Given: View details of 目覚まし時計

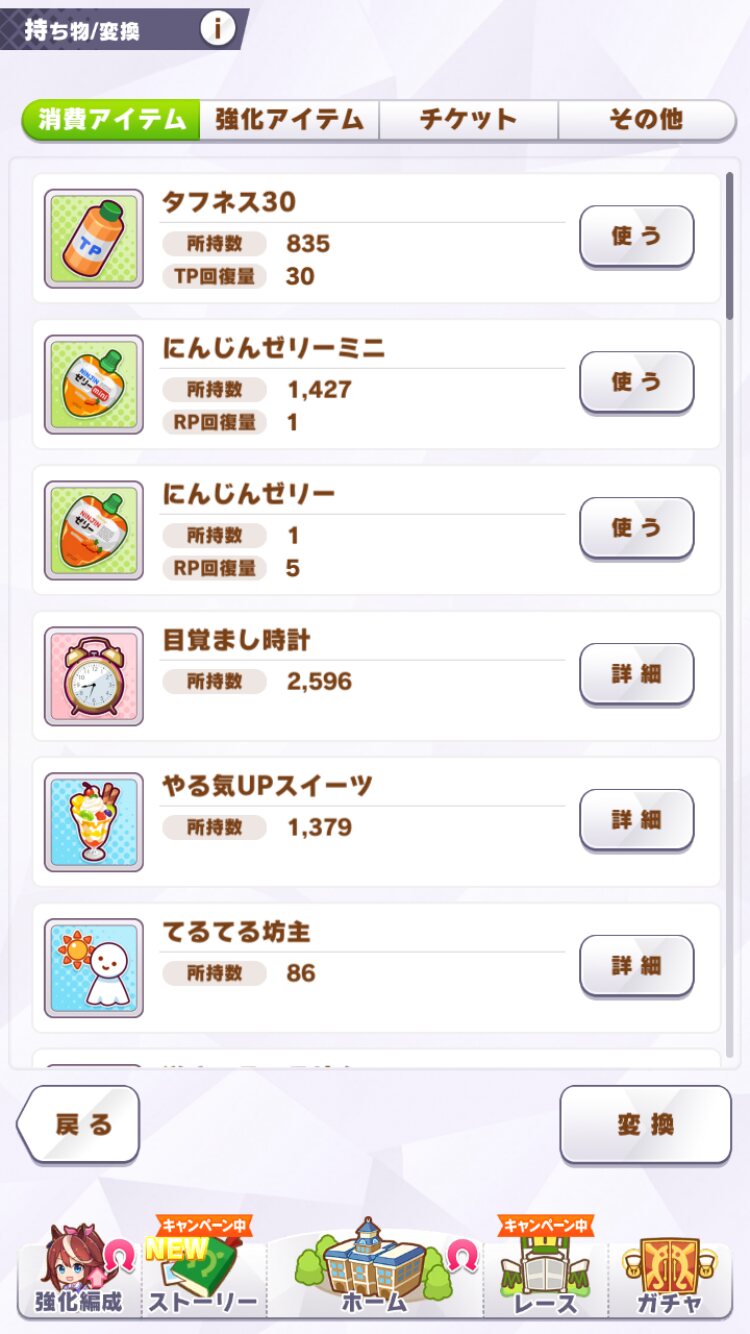Looking at the screenshot, I should tap(636, 674).
